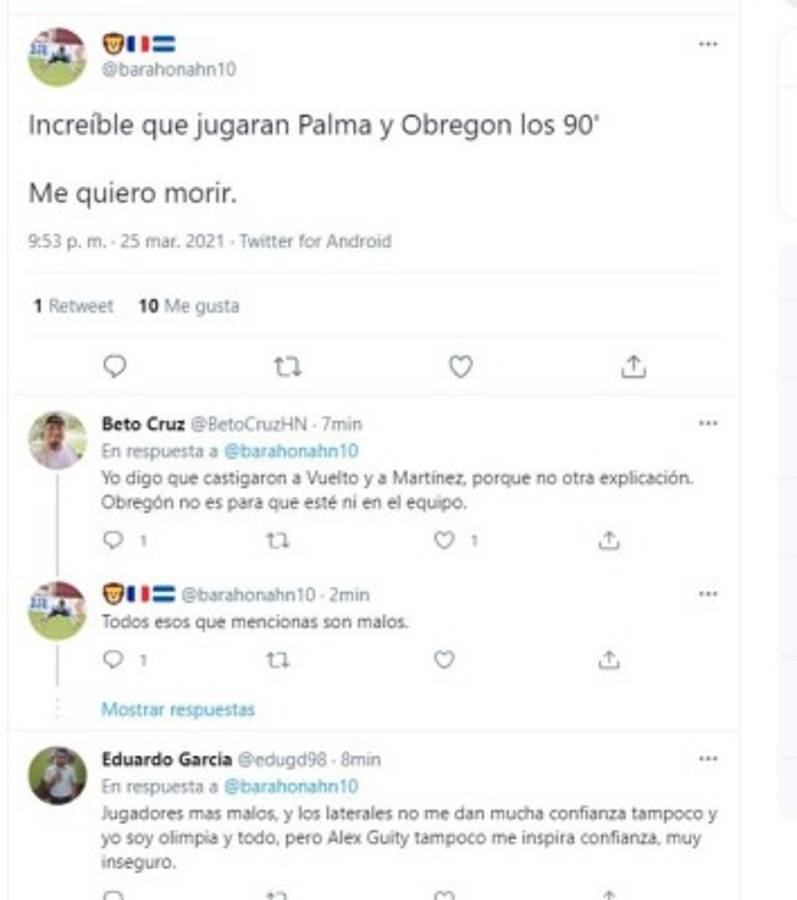This screenshot has height=900, width=797.
Task: Expand Mostrar respuestas
Action: (178, 709)
